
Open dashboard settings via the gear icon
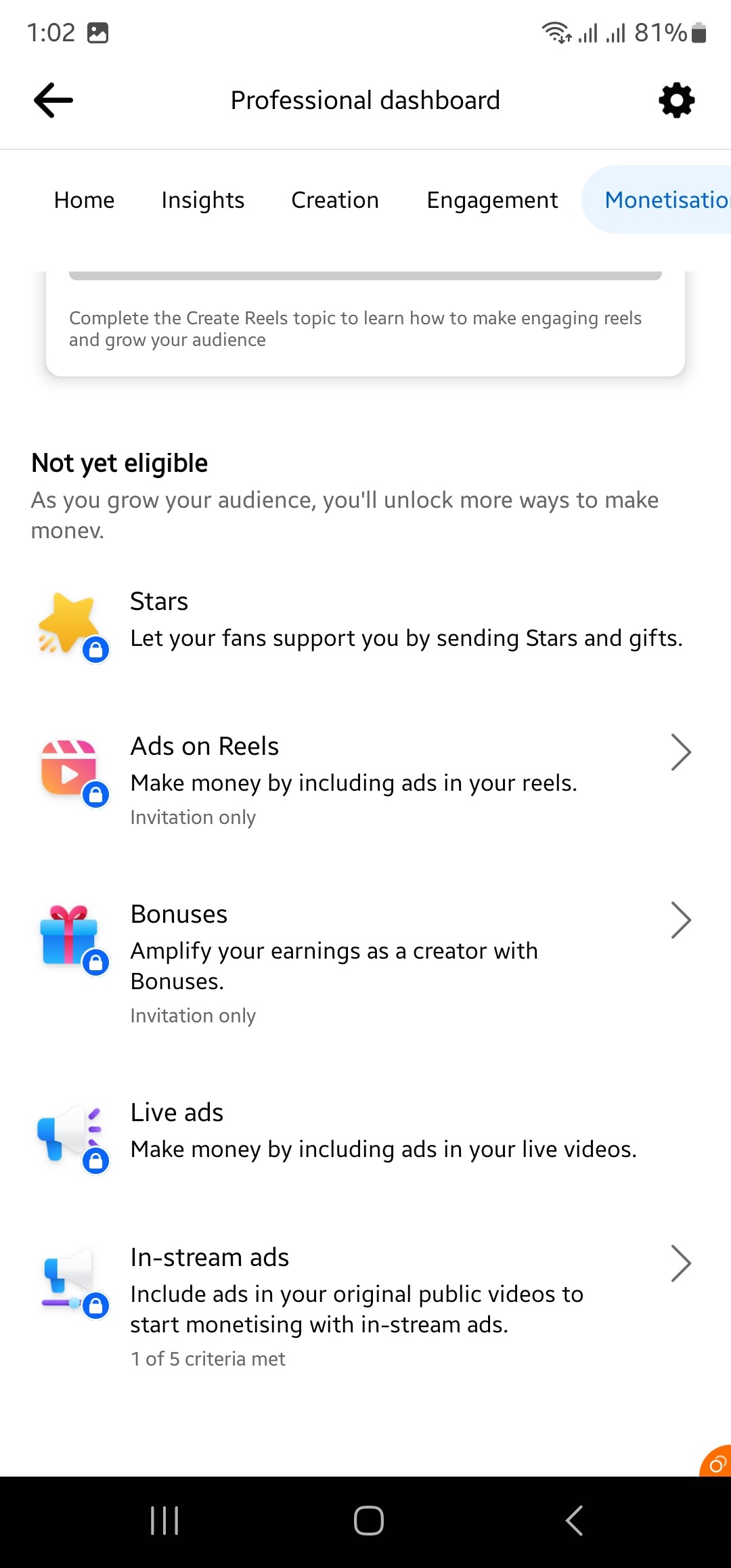click(x=677, y=100)
